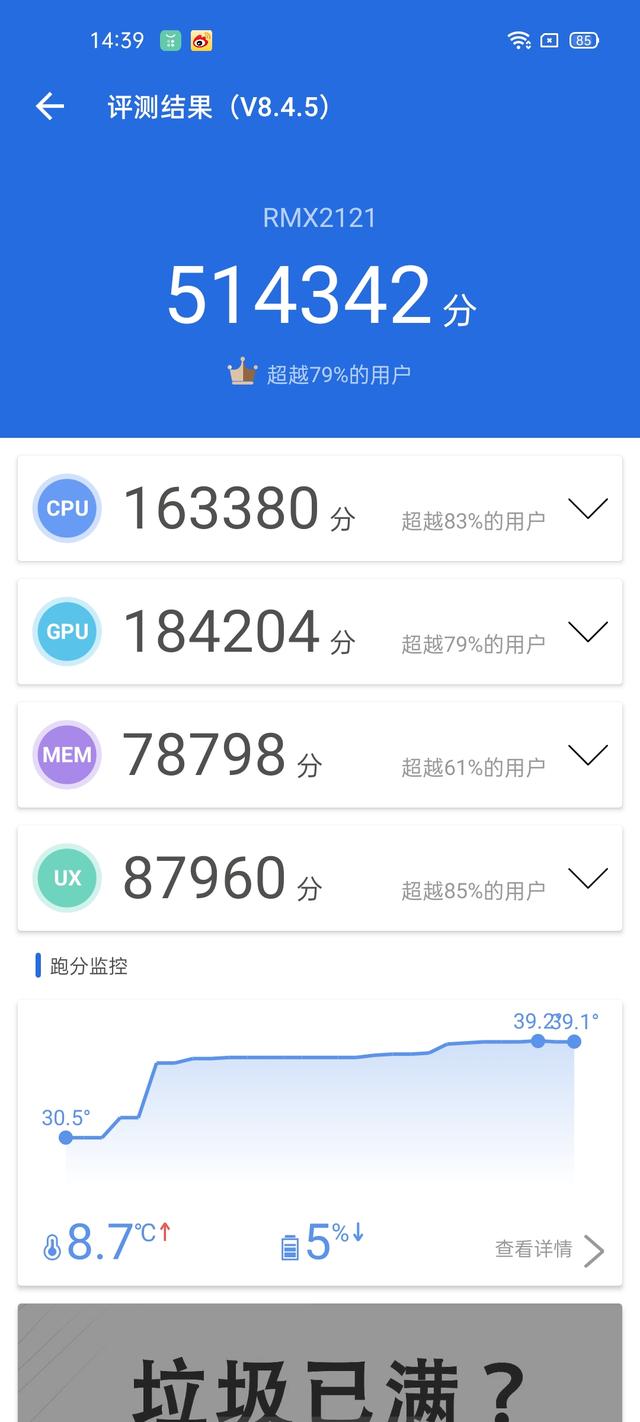Open 查看详情 for temperature monitoring
The height and width of the screenshot is (1422, 640).
[549, 1249]
